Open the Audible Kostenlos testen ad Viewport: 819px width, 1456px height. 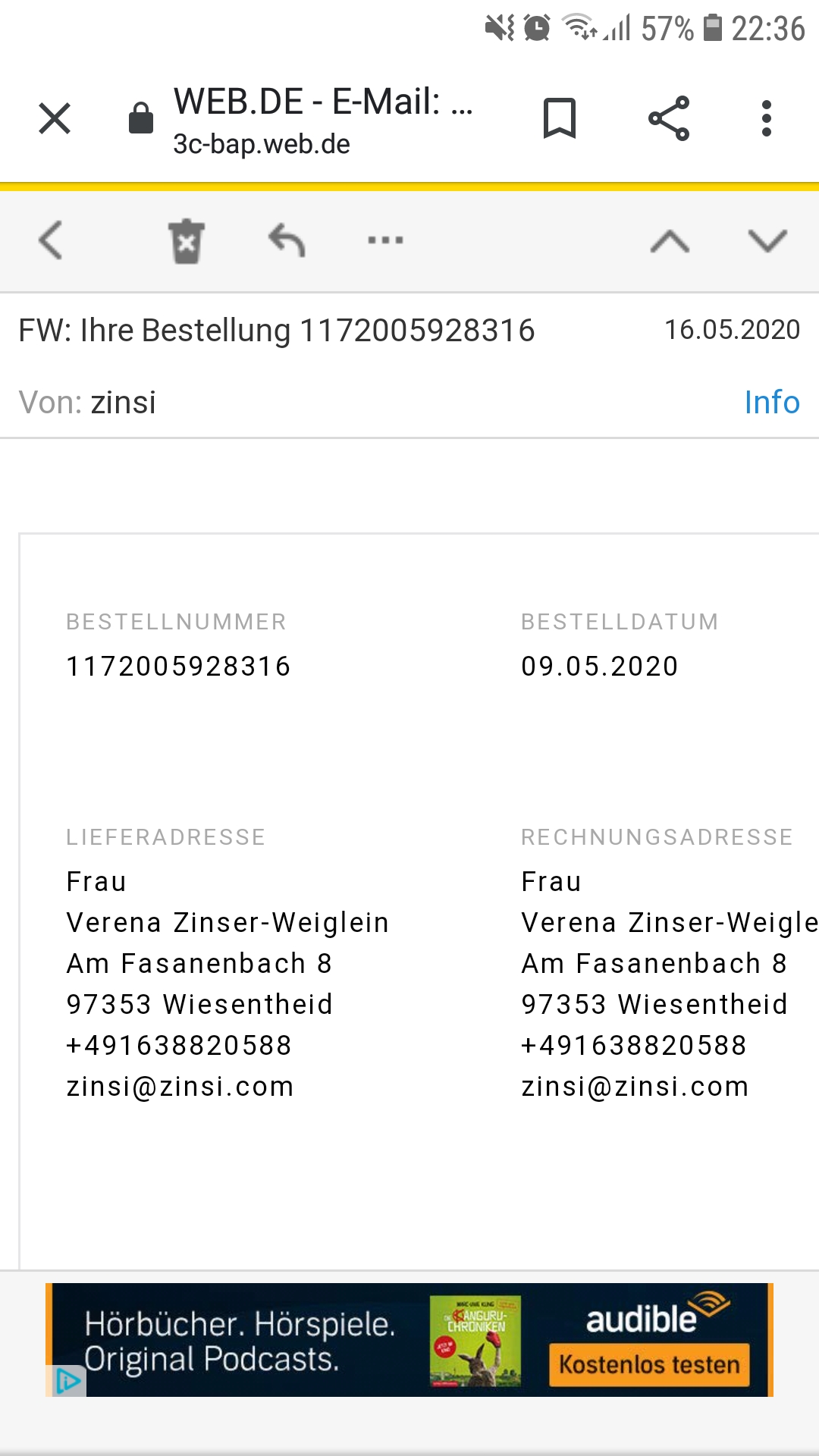[x=649, y=1364]
